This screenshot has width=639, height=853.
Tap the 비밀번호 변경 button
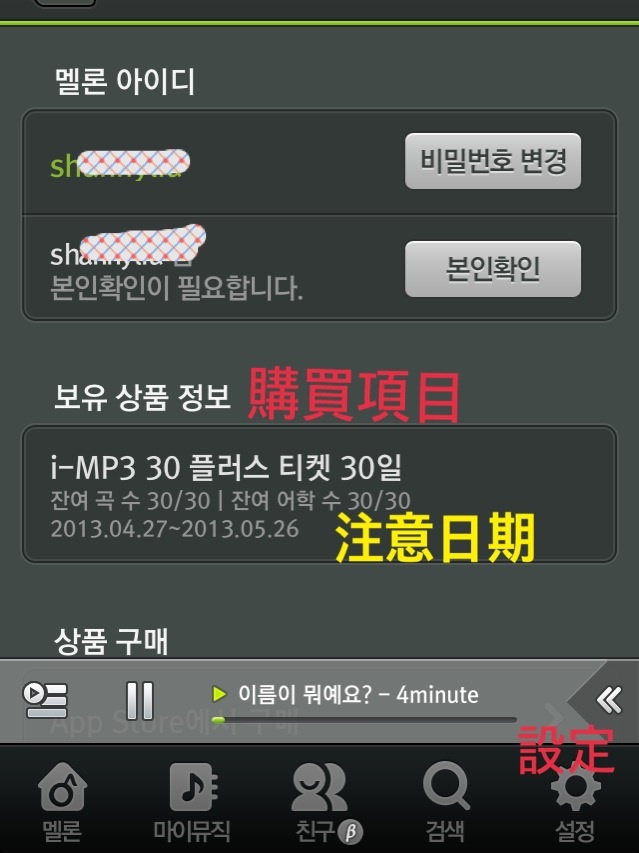point(492,161)
